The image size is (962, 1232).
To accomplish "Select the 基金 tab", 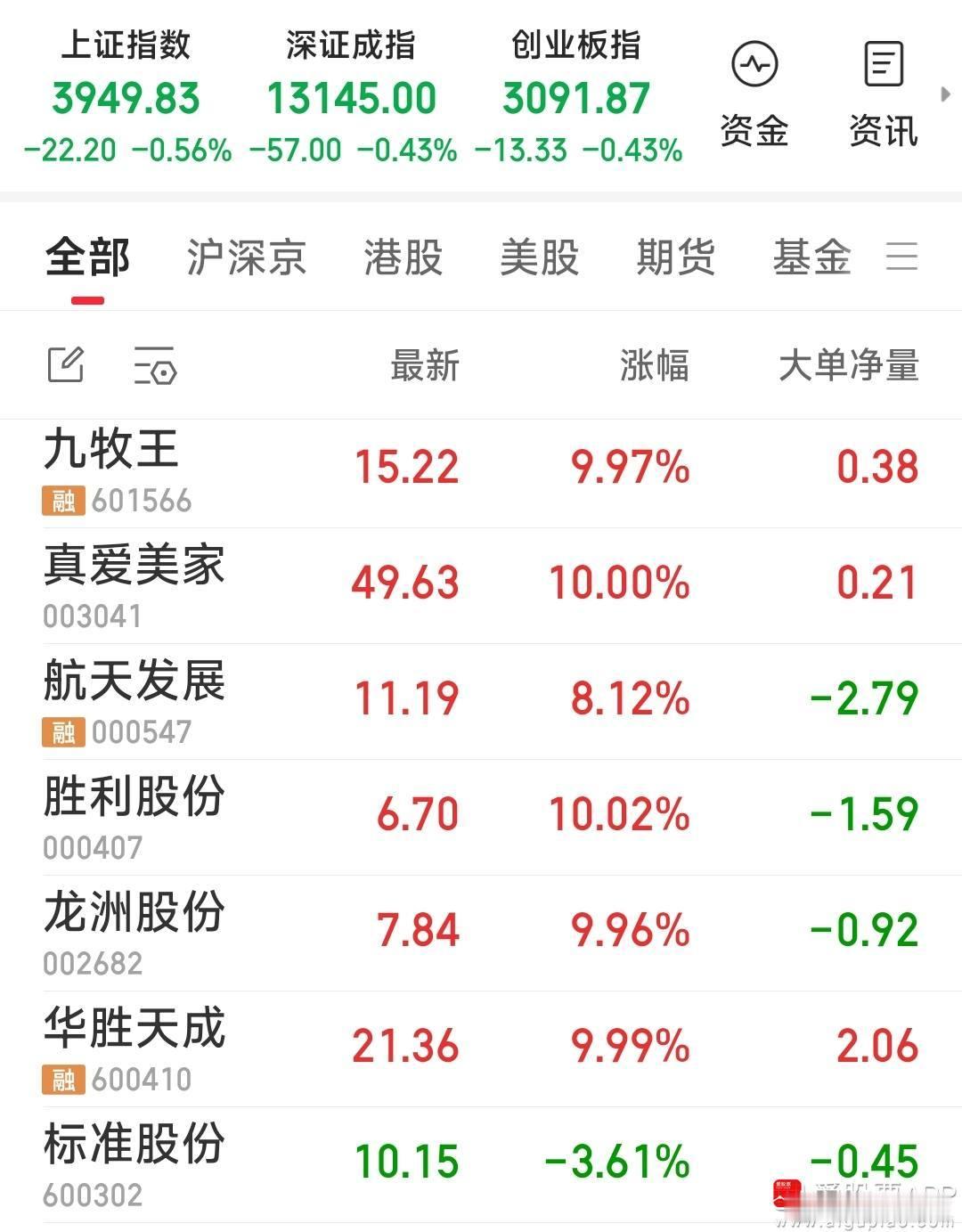I will pyautogui.click(x=811, y=257).
